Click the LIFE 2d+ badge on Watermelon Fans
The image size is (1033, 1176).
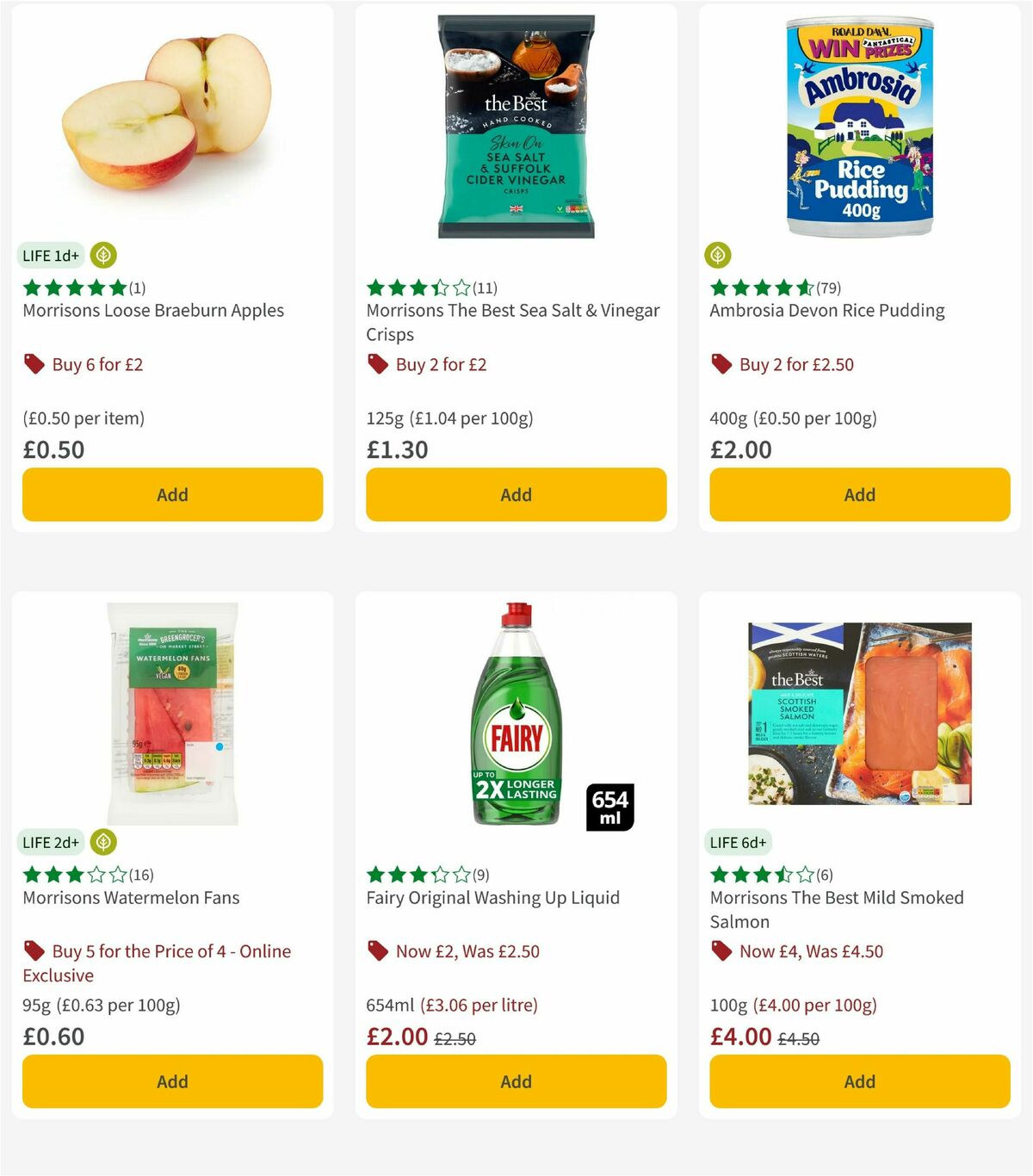[50, 842]
